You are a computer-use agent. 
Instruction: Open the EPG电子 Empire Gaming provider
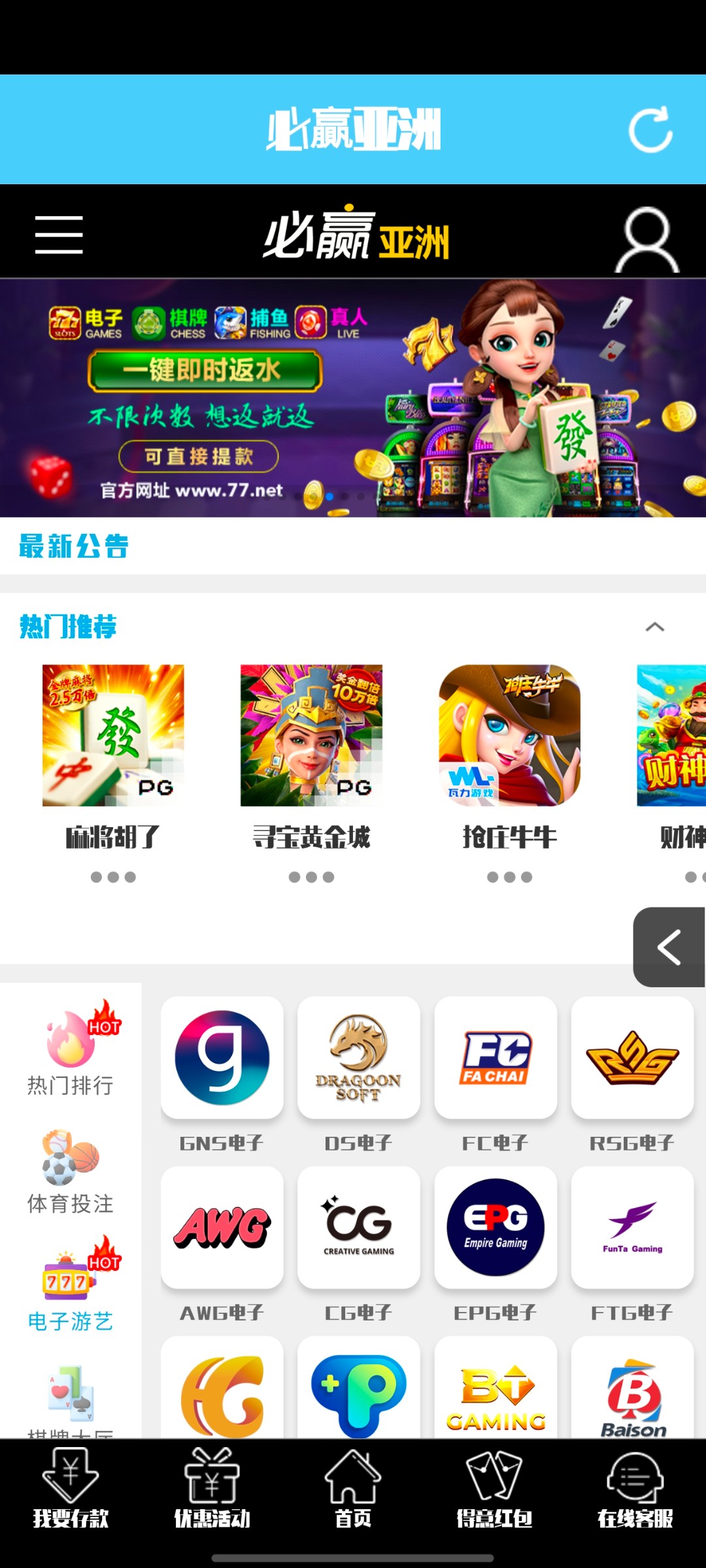(x=496, y=1228)
